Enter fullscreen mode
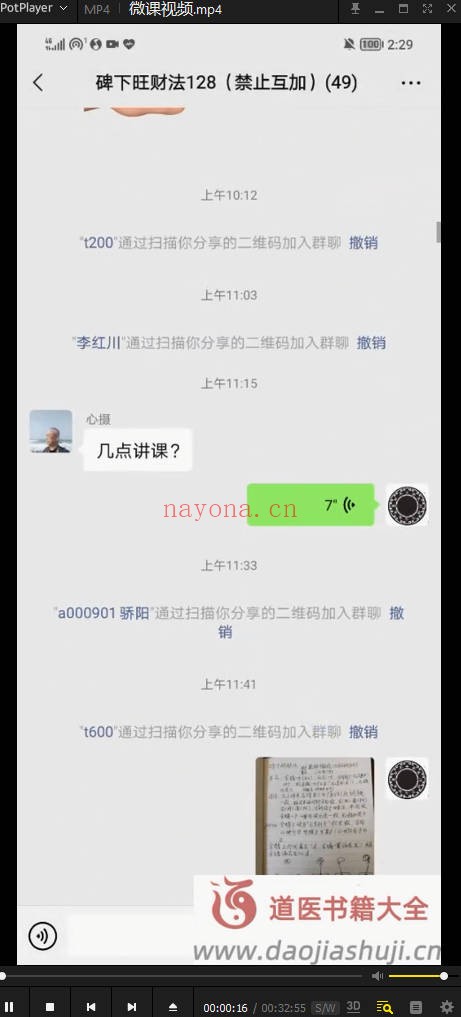Viewport: 461px width, 1017px height. 427,8
